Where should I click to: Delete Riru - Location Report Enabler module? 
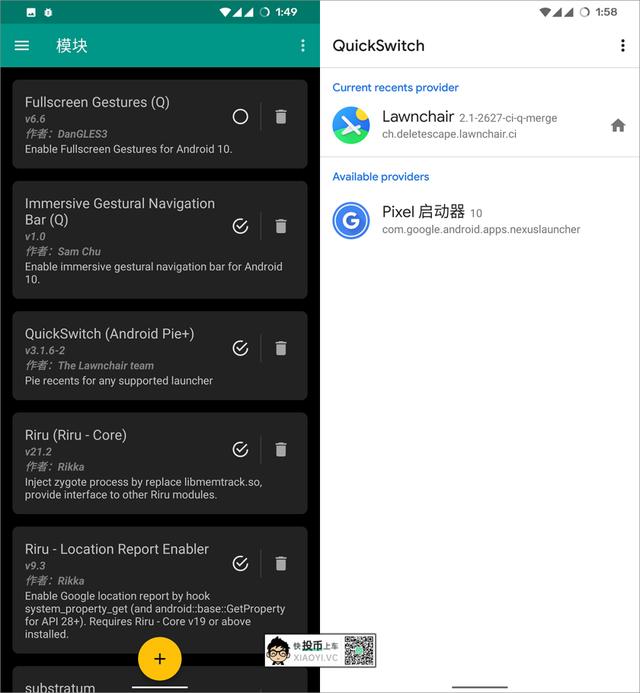click(281, 564)
